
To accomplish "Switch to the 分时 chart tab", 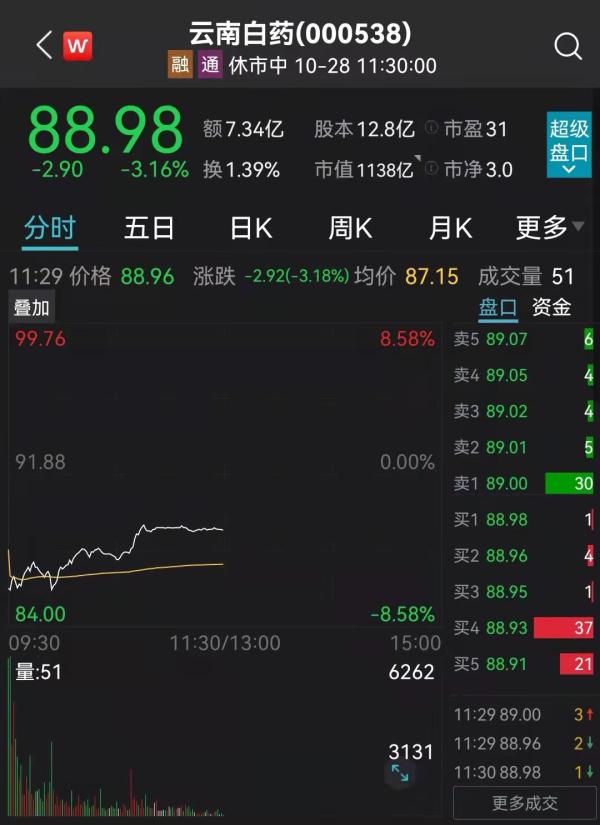I will click(49, 228).
